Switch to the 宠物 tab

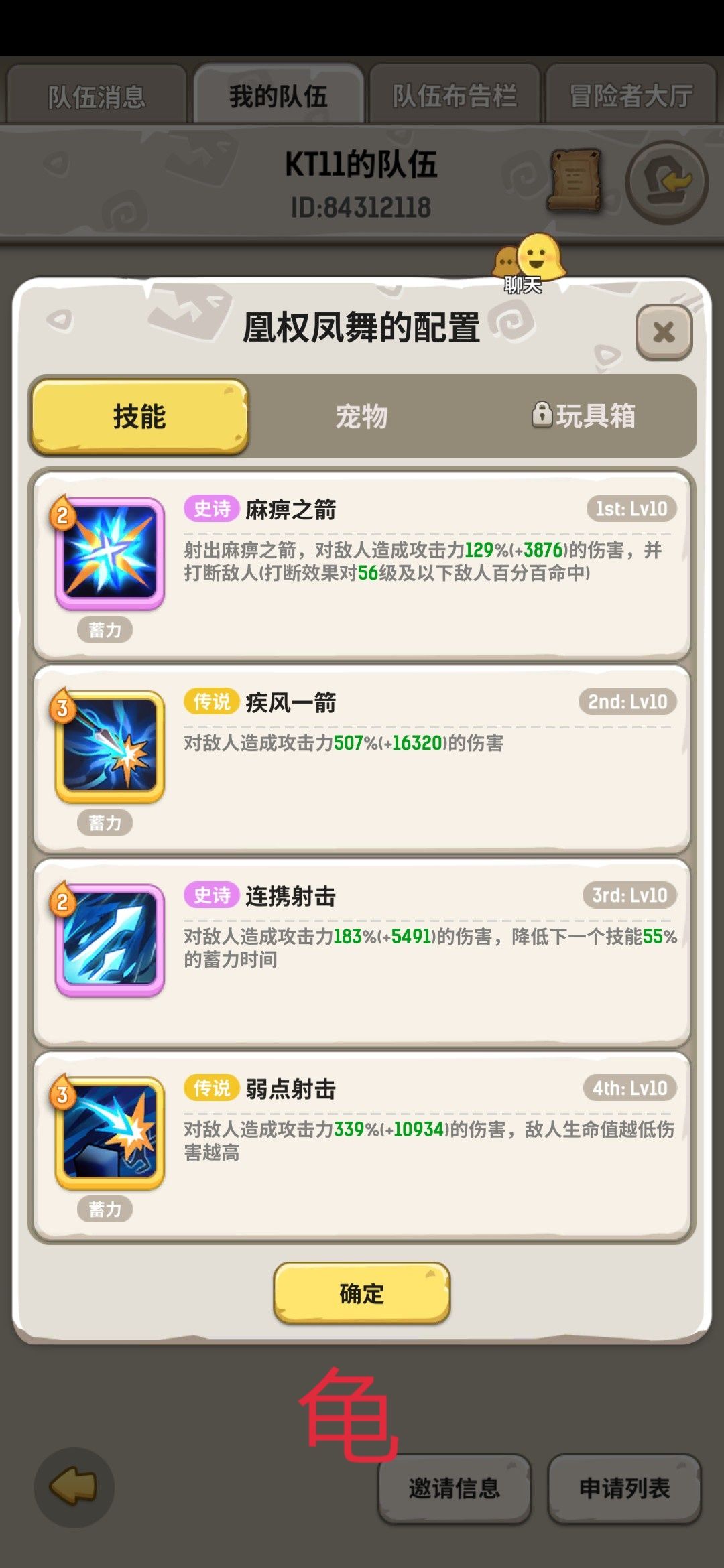tap(362, 416)
